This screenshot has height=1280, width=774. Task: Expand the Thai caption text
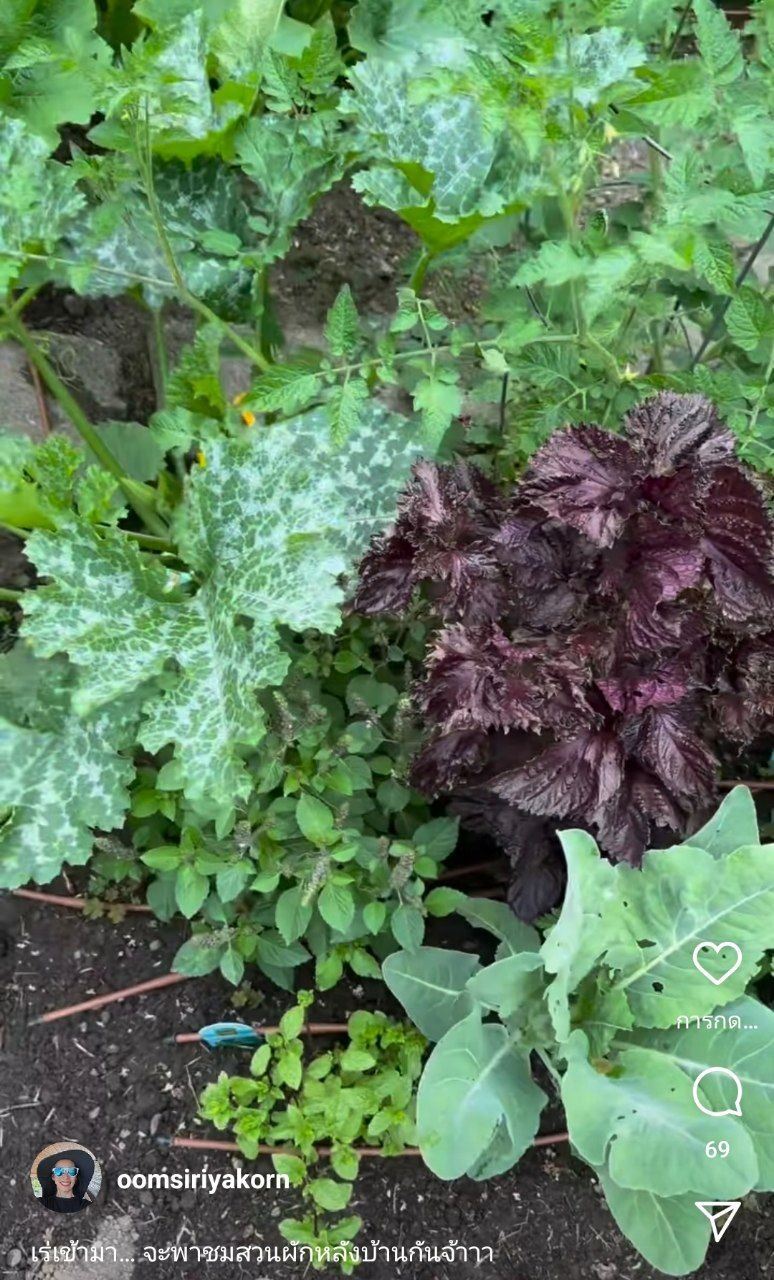pos(262,1253)
